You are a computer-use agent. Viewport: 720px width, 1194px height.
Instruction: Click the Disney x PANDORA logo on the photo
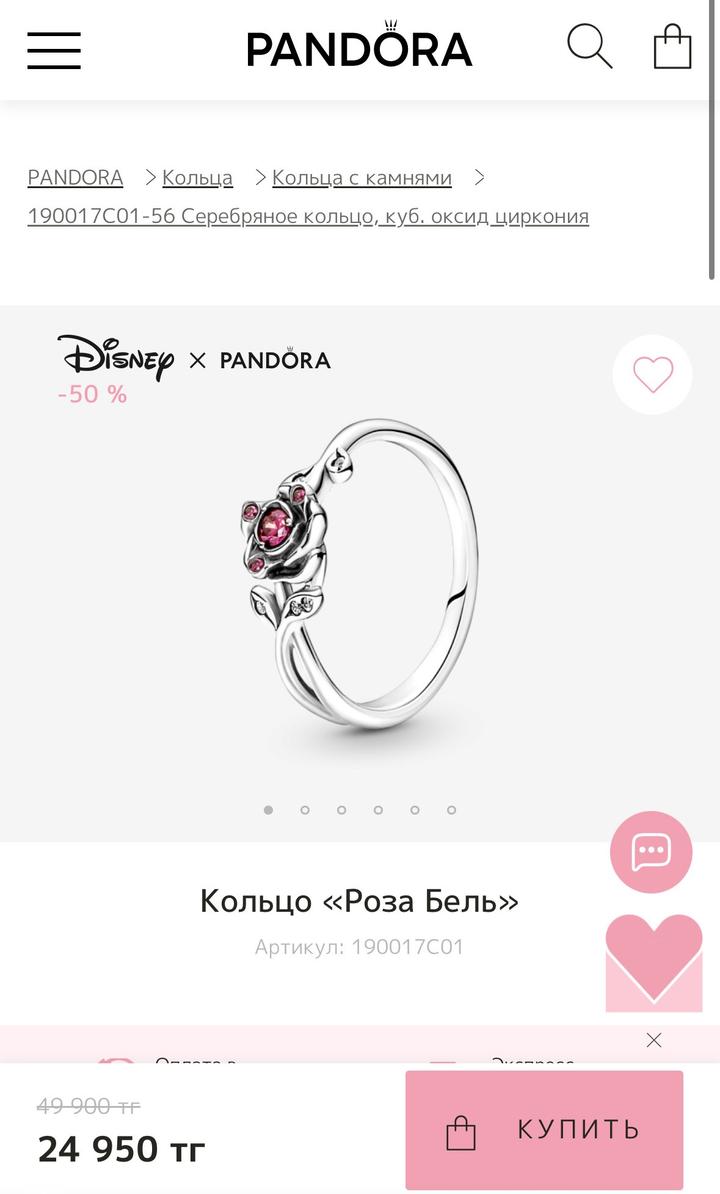pos(196,358)
